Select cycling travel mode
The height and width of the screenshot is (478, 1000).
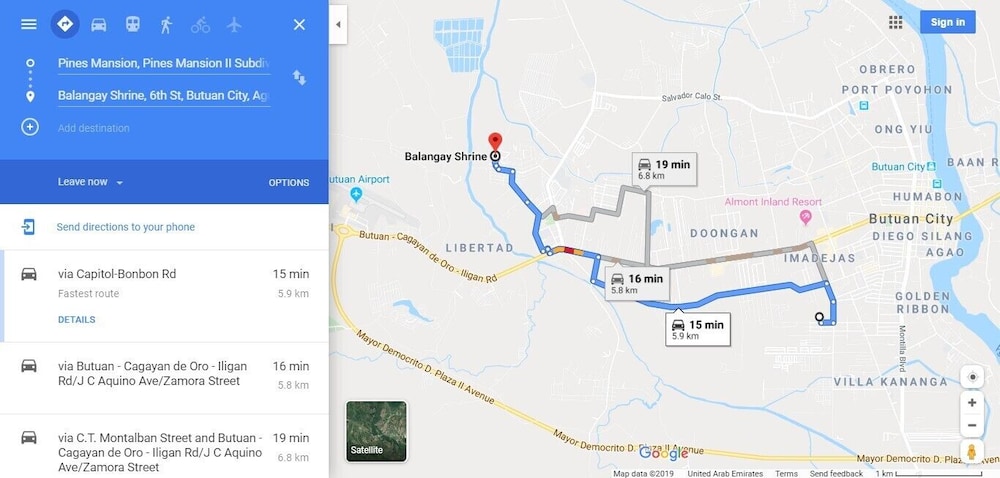tap(200, 24)
